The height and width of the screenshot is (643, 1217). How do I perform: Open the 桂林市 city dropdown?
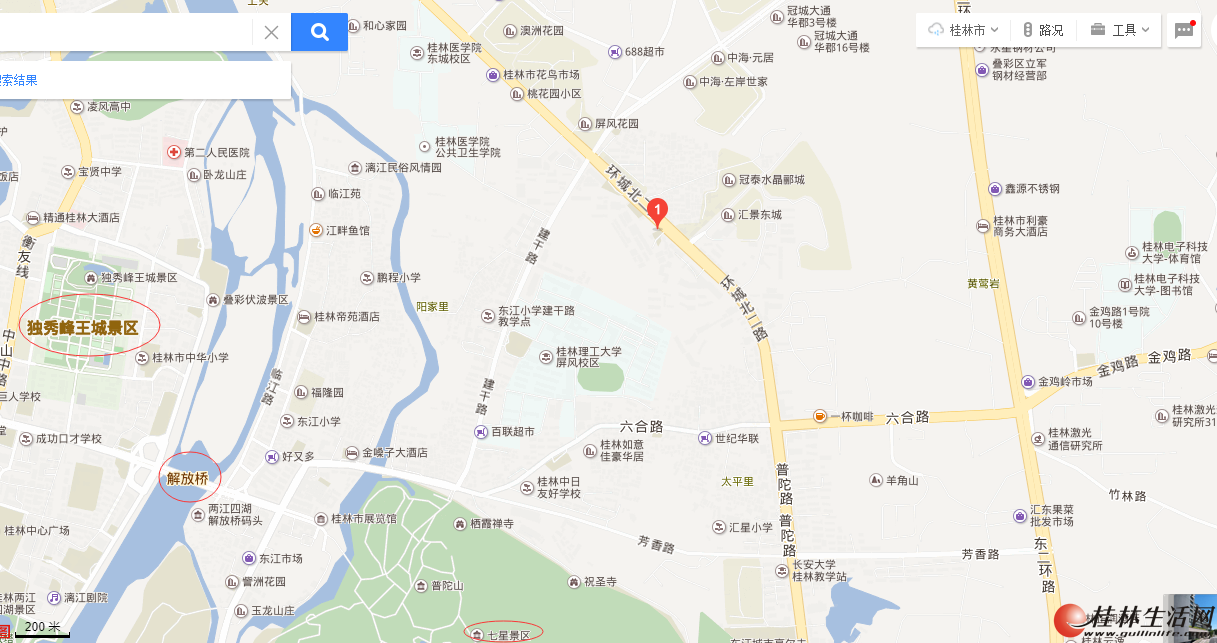963,30
